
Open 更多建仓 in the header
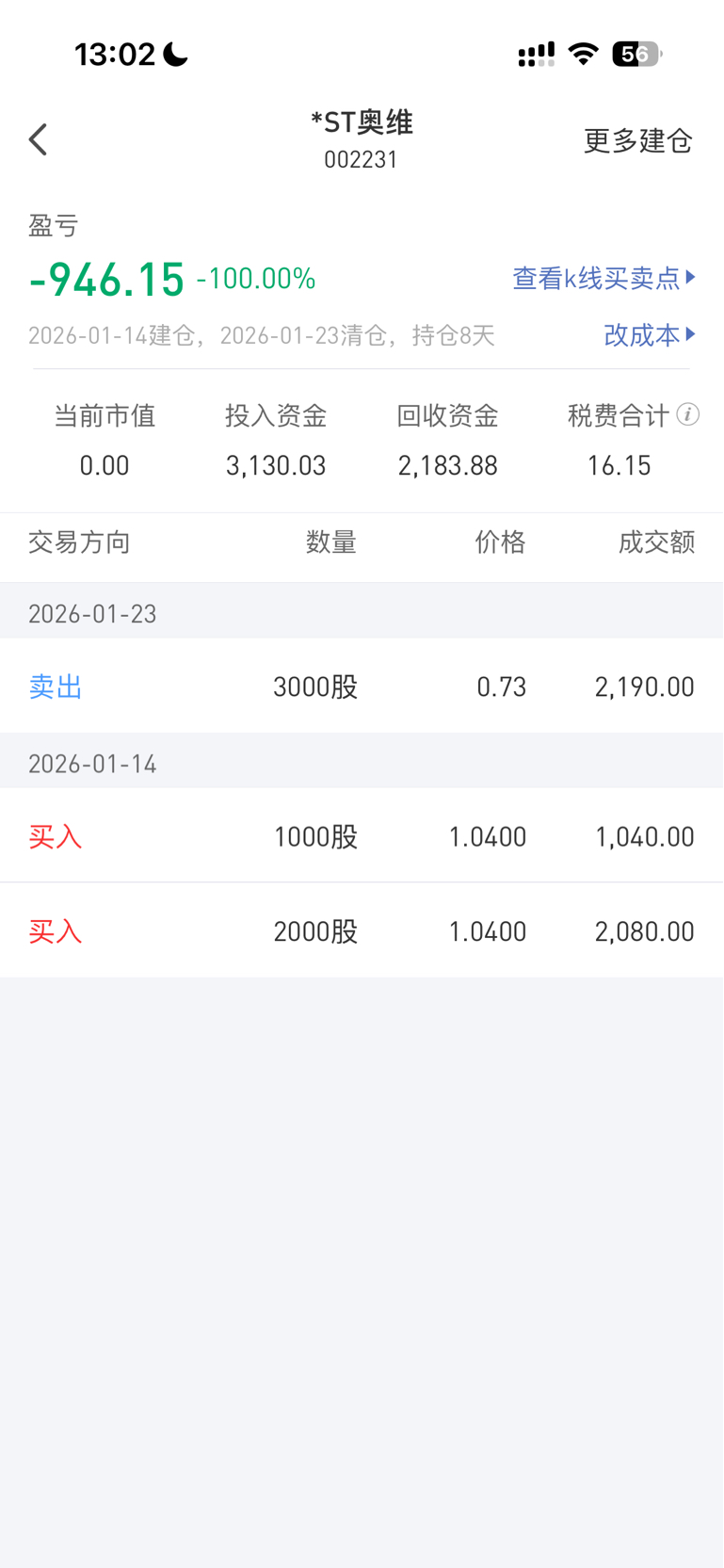(637, 141)
